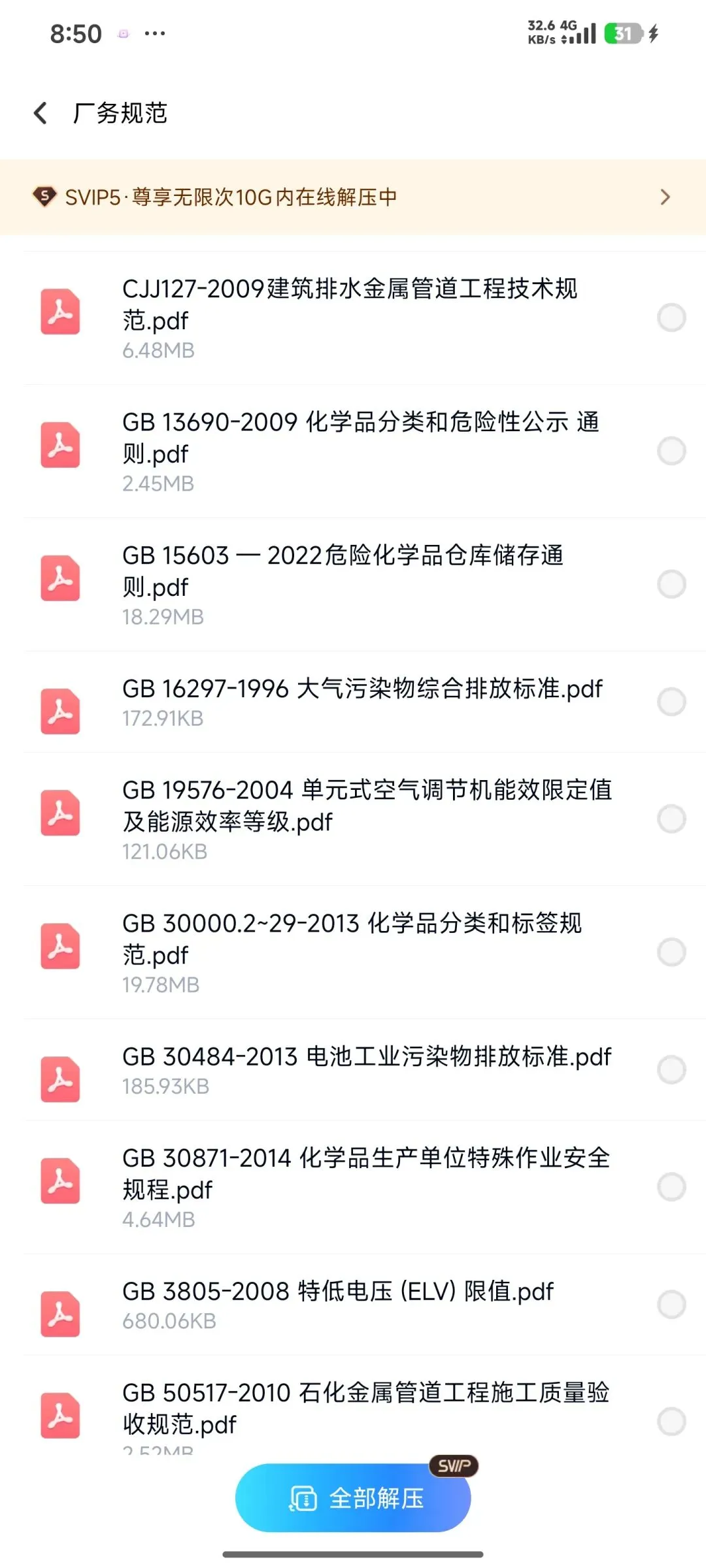Tick the circle next to GB 15603—2022
Viewport: 706px width, 1568px height.
click(671, 584)
